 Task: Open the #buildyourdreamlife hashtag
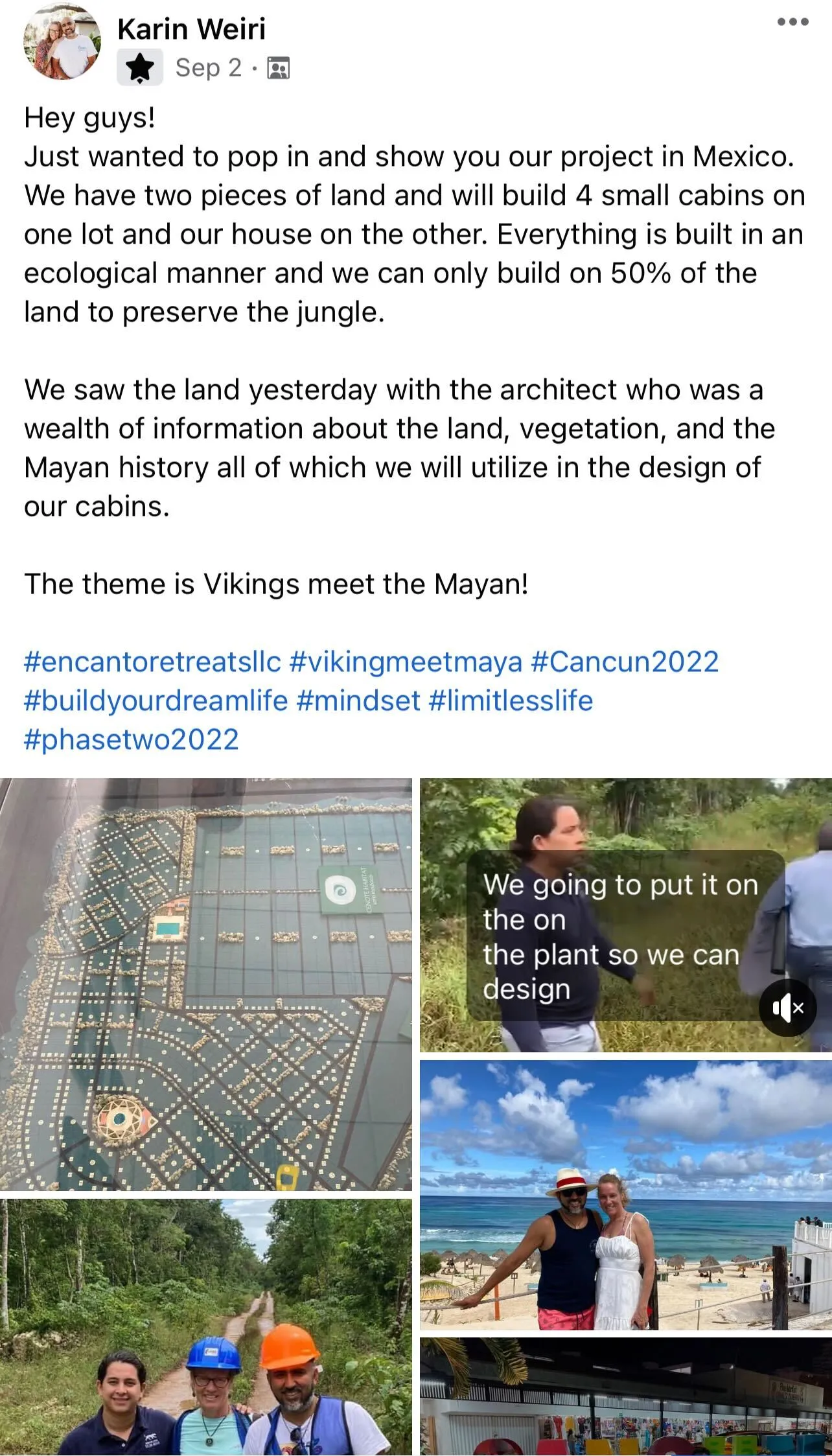pos(156,700)
